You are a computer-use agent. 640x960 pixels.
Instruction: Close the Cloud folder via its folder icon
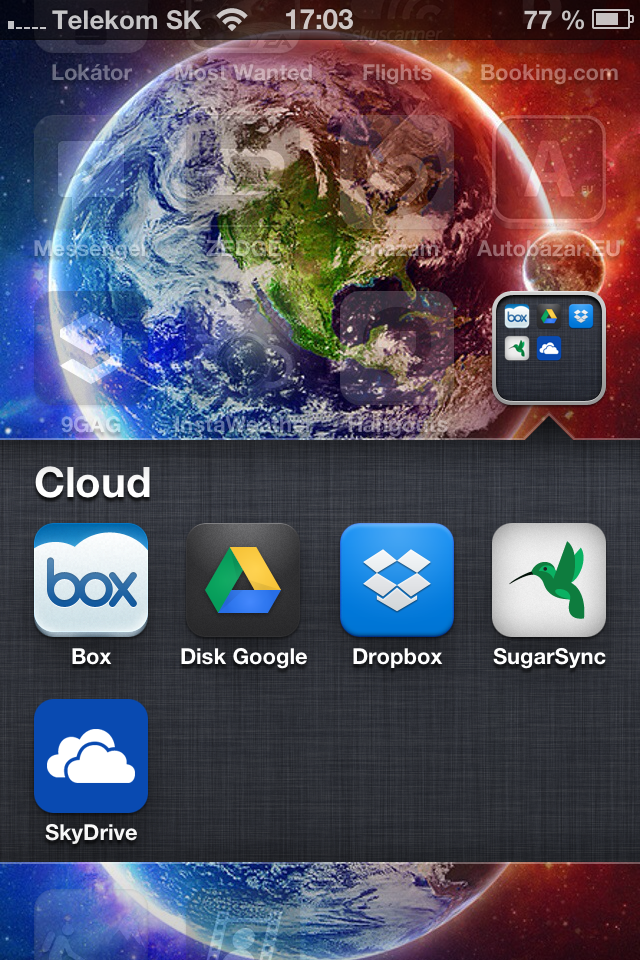[x=549, y=347]
